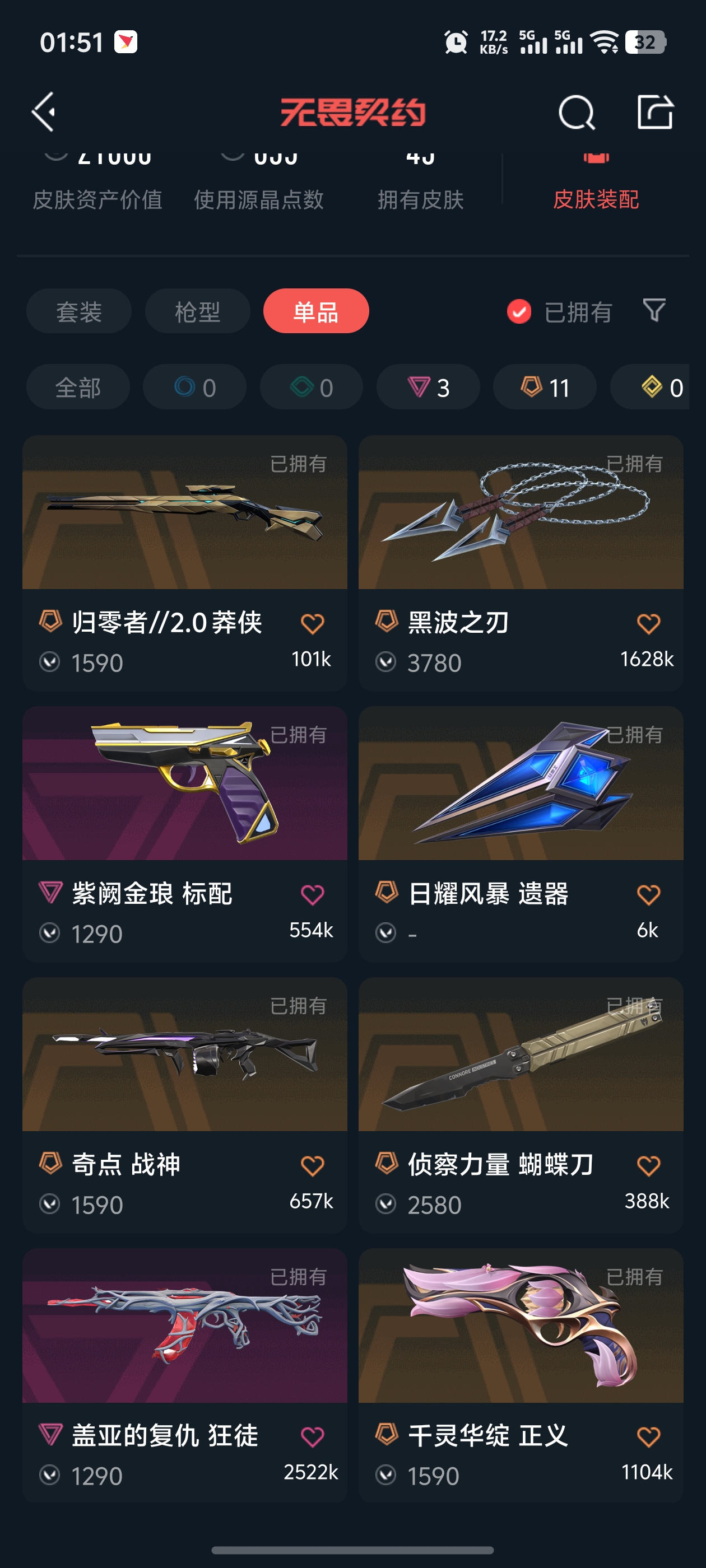Select the 单品 tab
Viewport: 706px width, 1568px height.
(315, 311)
